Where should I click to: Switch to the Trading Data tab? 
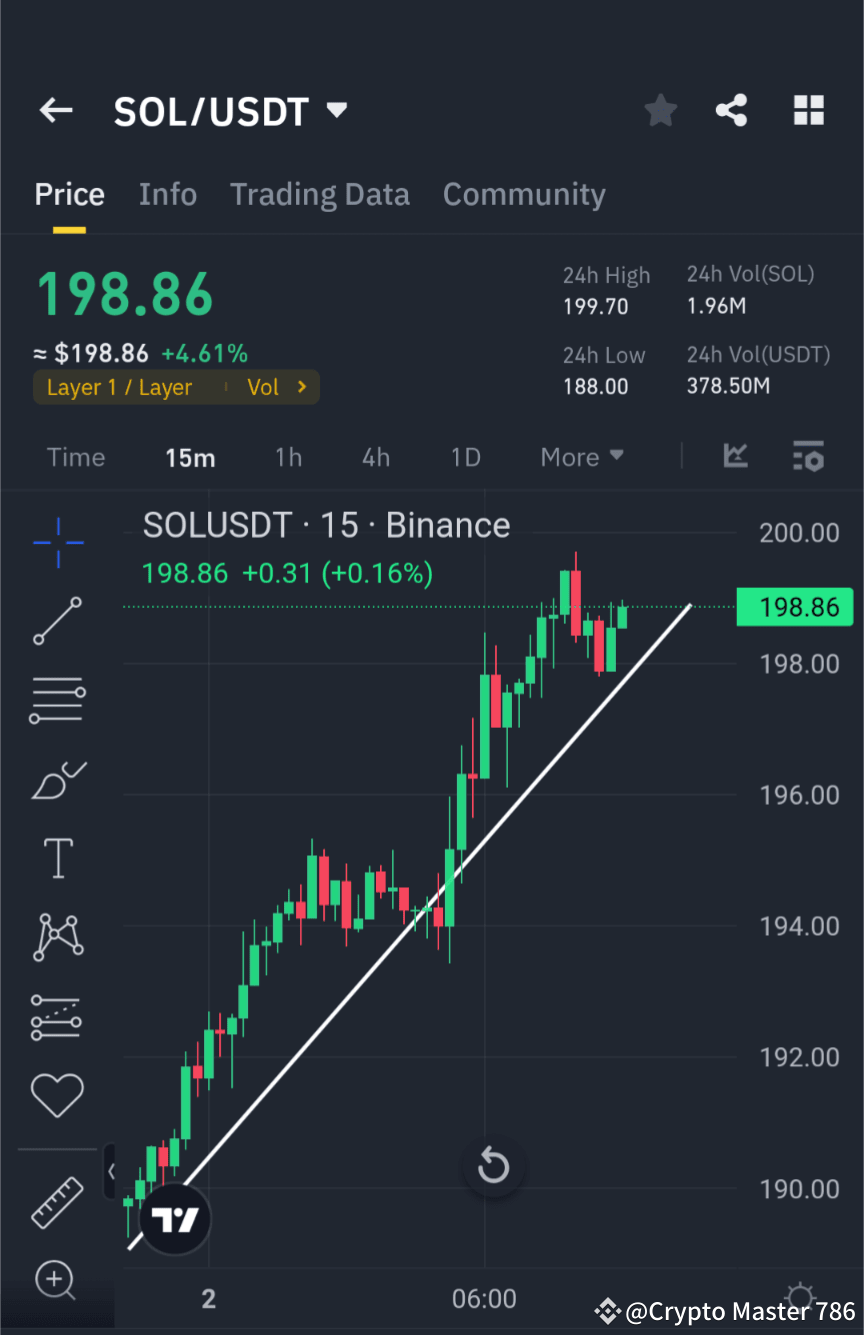tap(319, 194)
